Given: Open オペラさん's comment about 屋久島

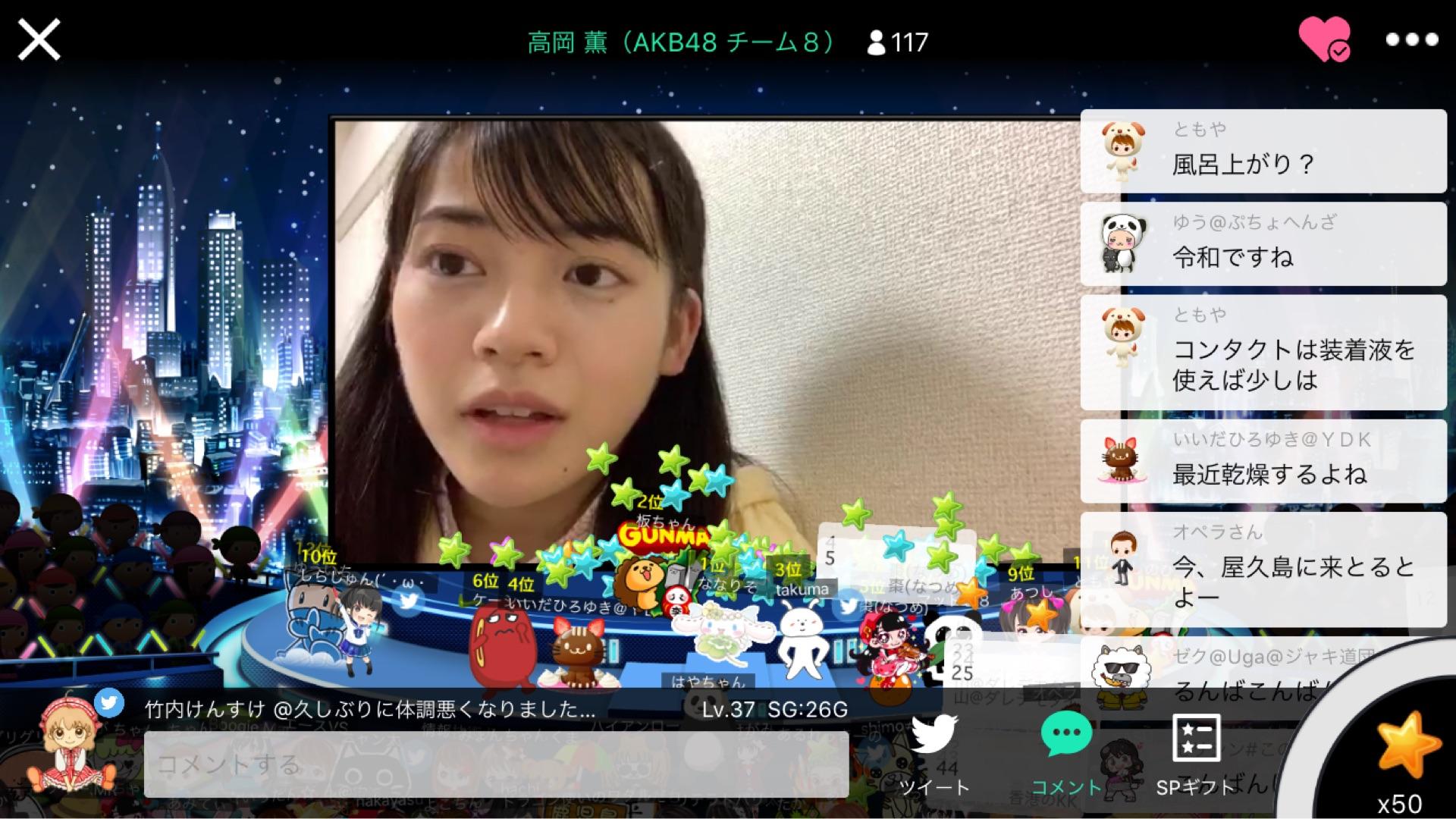Looking at the screenshot, I should (x=1263, y=569).
